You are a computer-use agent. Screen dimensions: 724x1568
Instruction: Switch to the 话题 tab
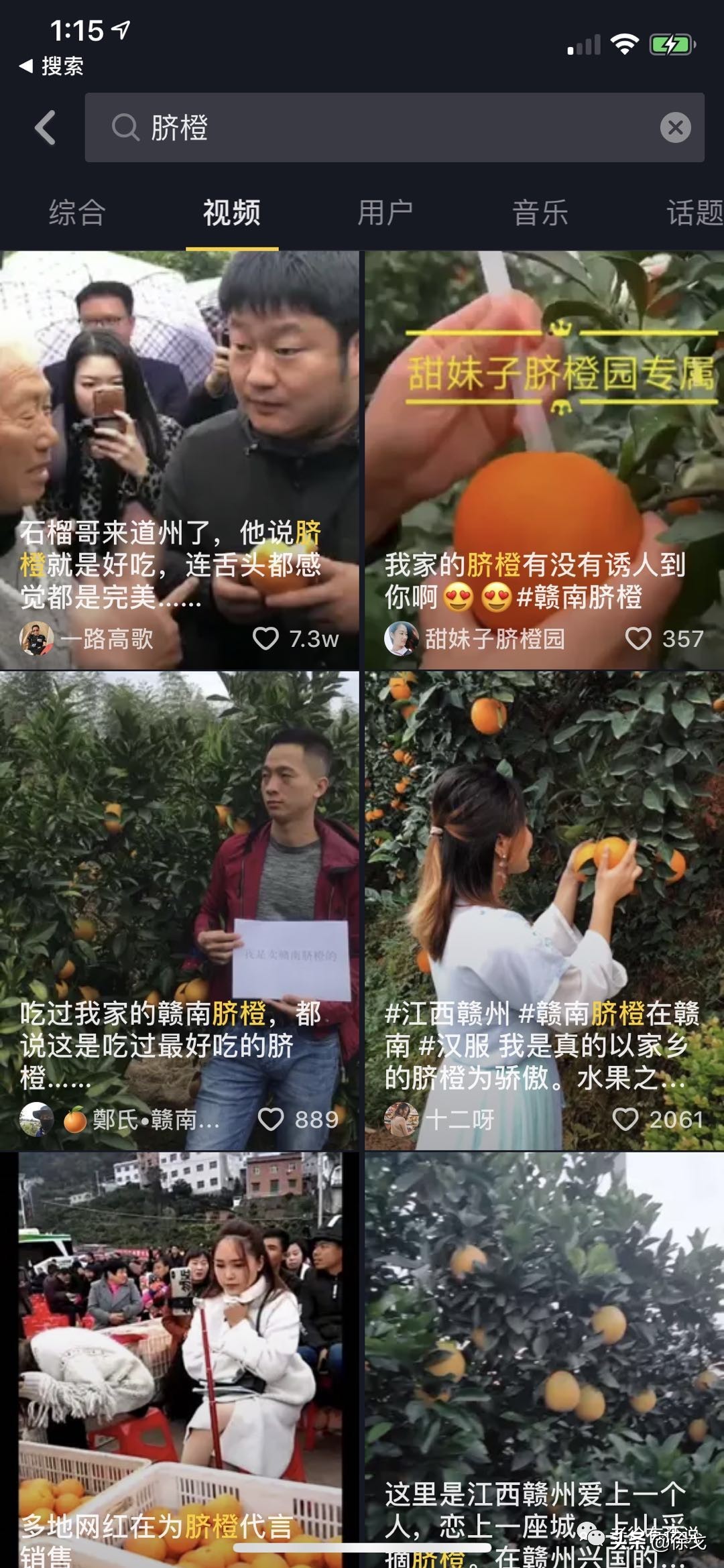click(694, 213)
